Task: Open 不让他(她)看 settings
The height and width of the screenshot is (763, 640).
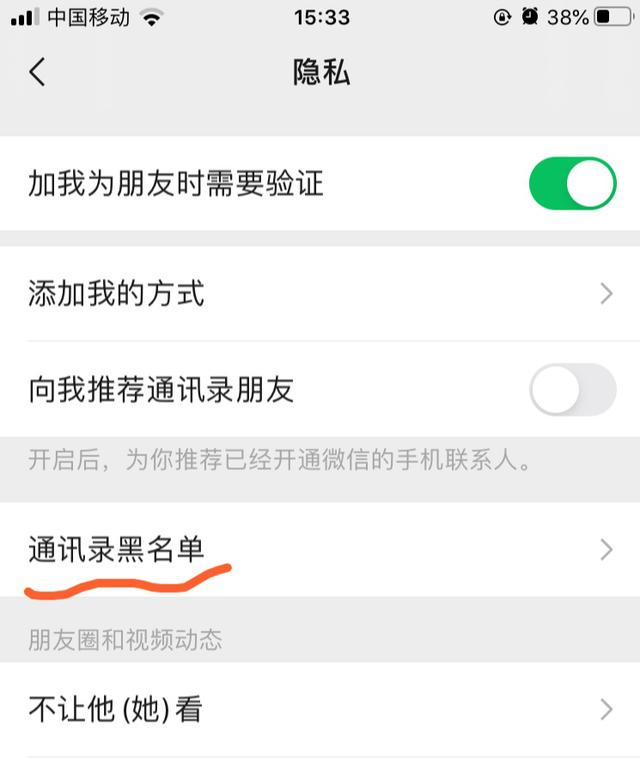Action: click(320, 710)
